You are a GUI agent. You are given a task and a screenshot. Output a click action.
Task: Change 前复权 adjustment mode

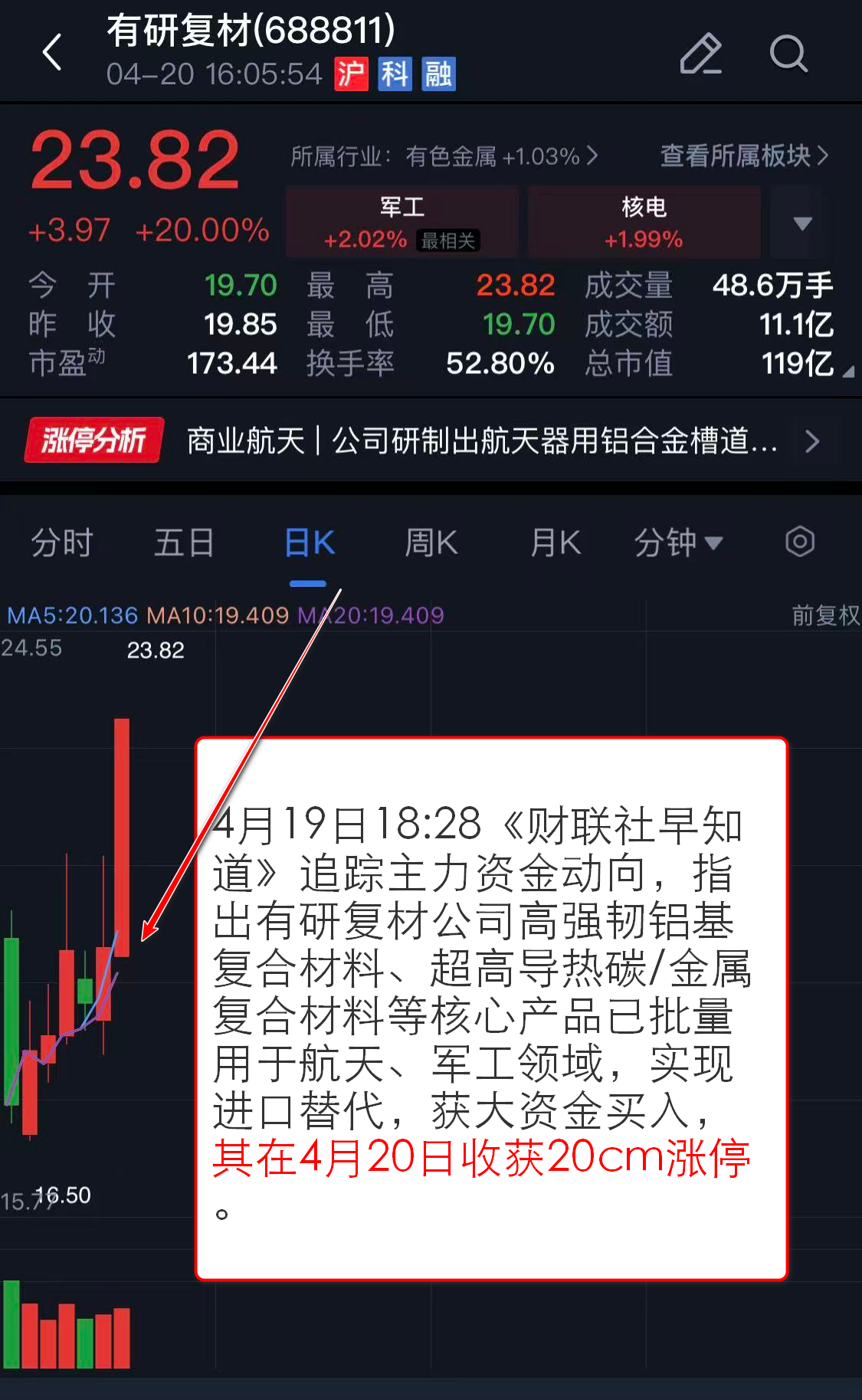click(825, 615)
